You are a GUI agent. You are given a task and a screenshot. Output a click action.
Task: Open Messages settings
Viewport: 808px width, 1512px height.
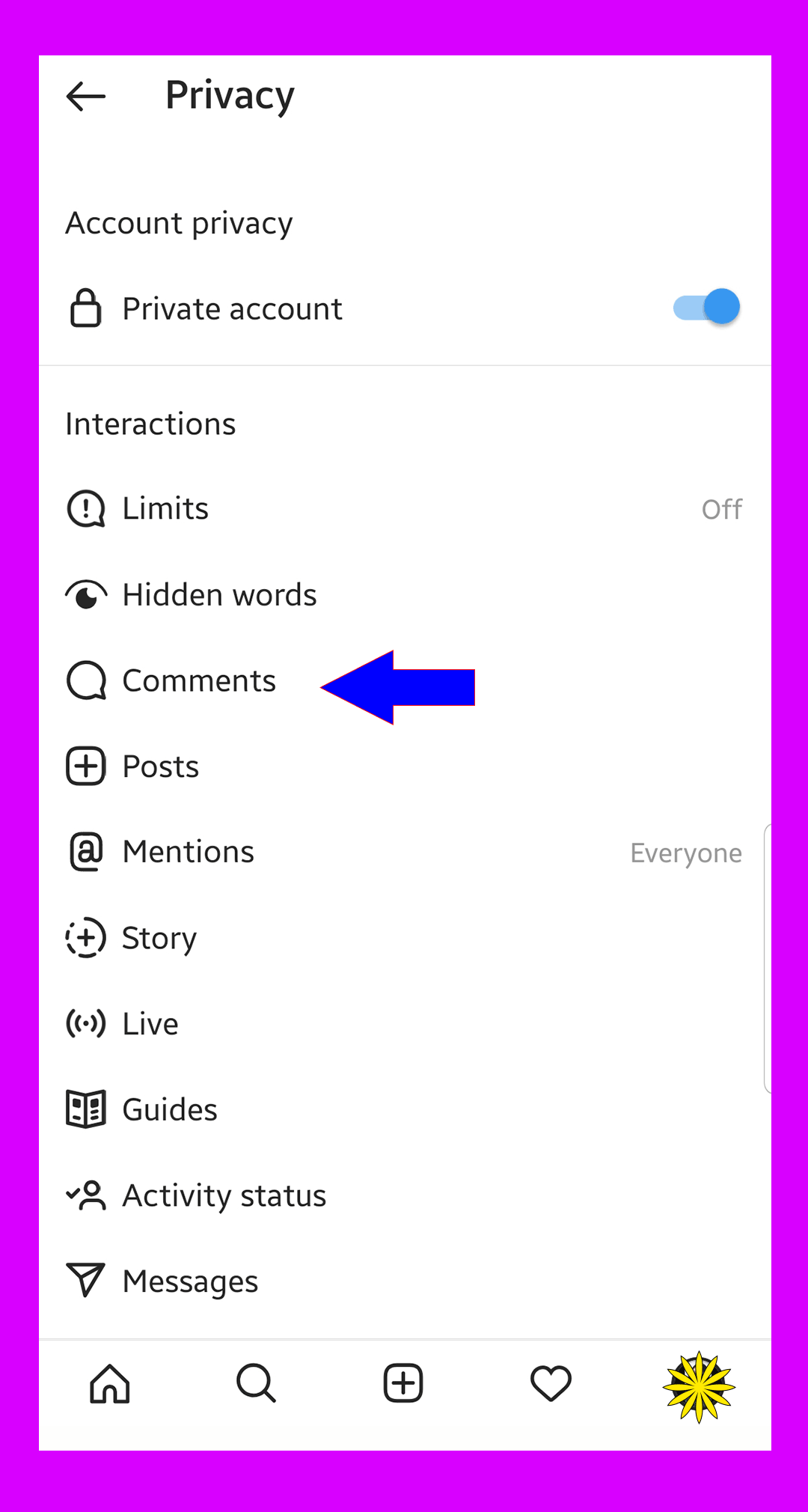pyautogui.click(x=405, y=1281)
